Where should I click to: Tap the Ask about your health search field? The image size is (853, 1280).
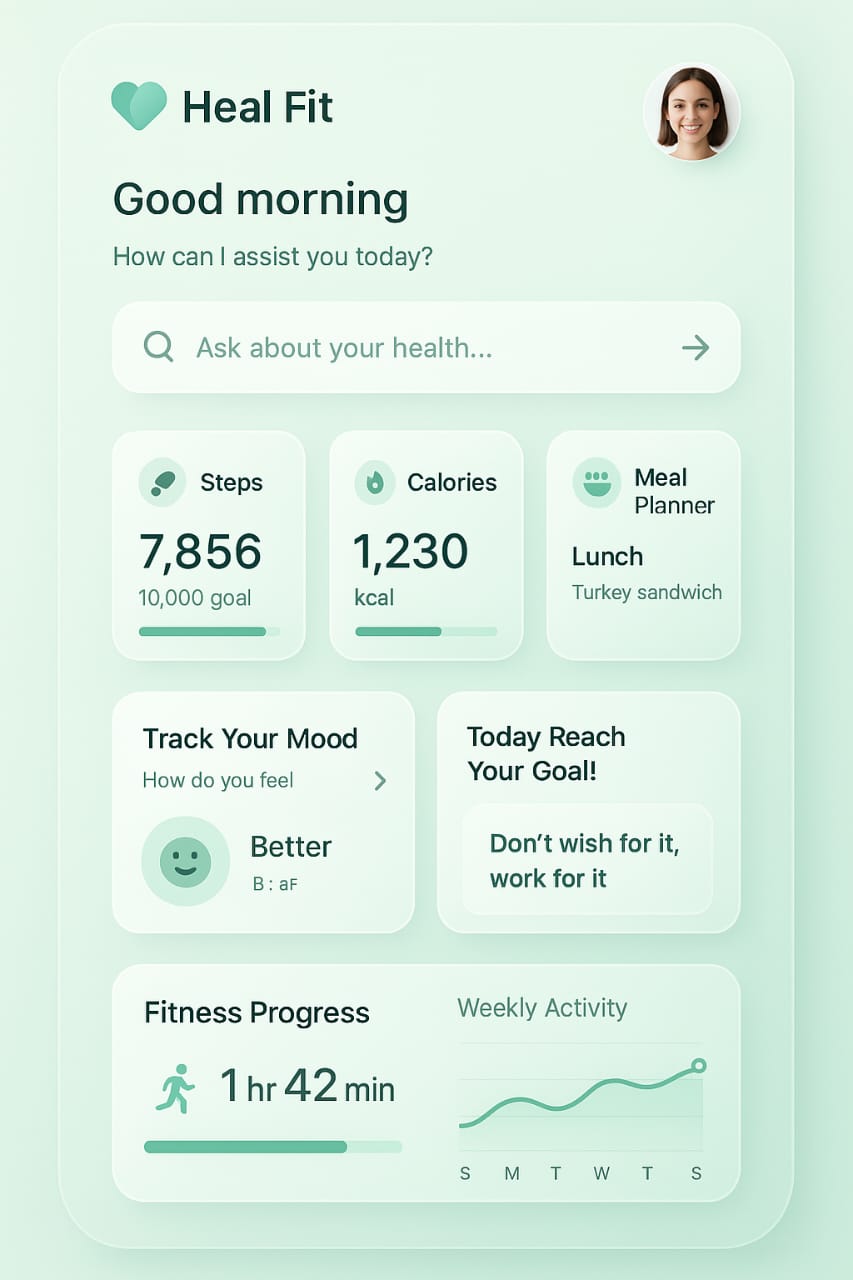[400, 348]
